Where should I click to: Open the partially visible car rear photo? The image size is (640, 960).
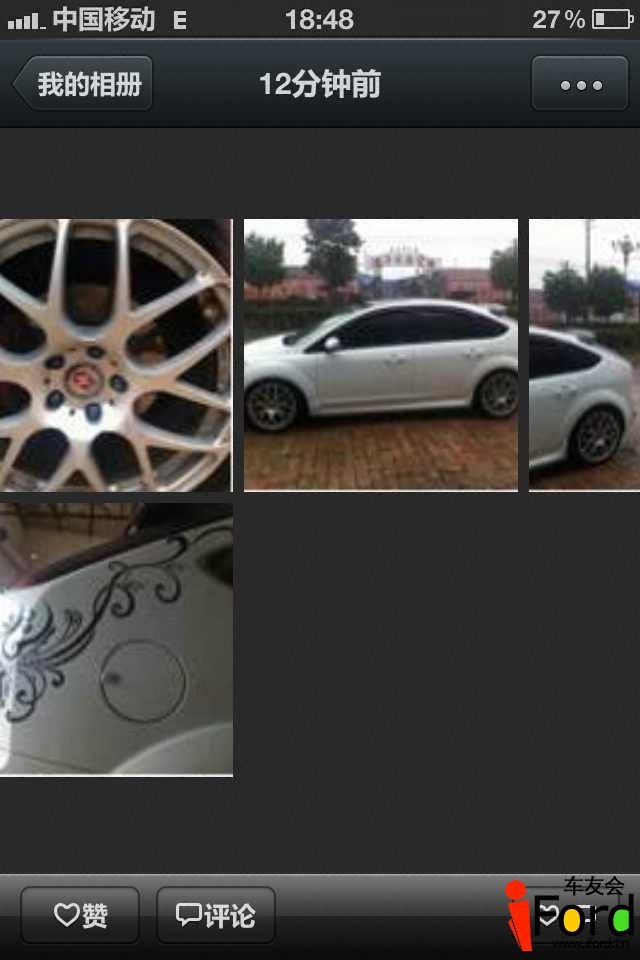584,355
